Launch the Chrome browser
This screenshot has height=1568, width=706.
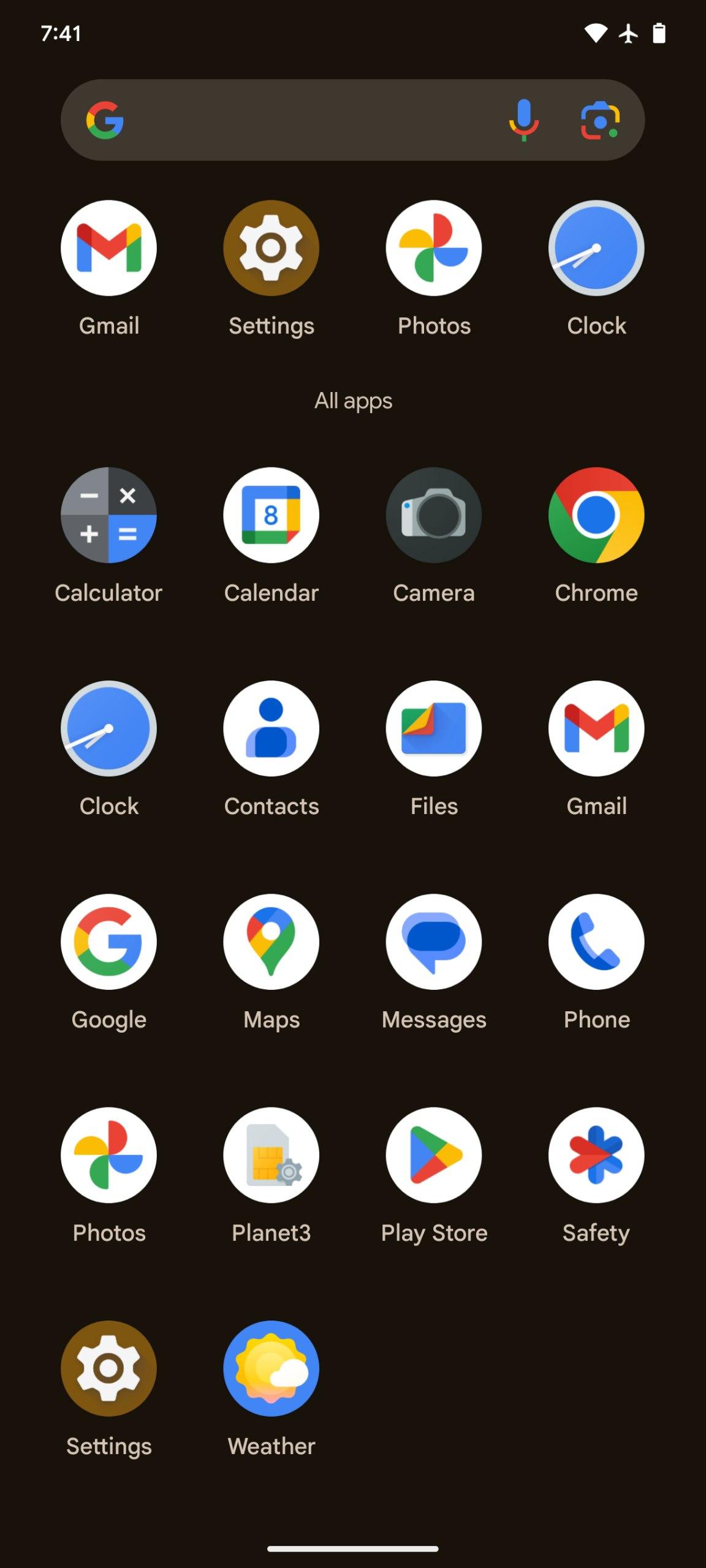click(x=596, y=515)
